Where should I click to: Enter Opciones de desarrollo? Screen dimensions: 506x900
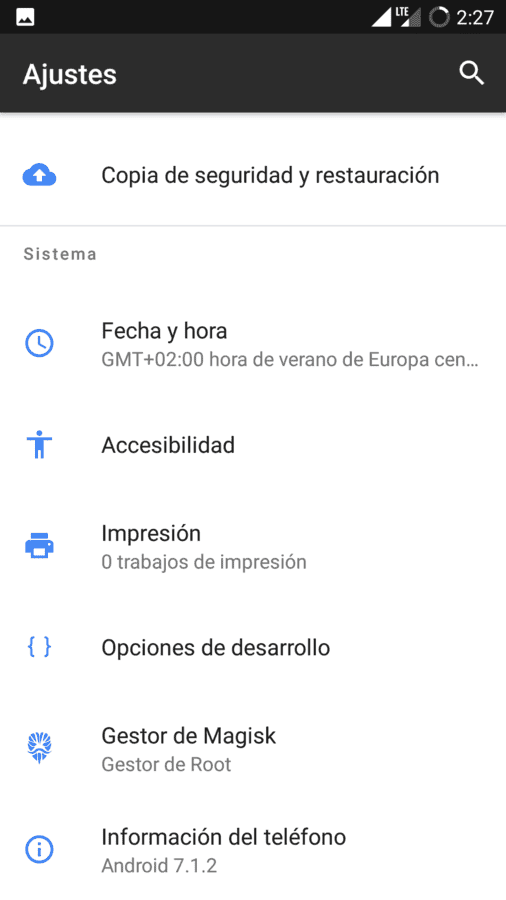253,647
